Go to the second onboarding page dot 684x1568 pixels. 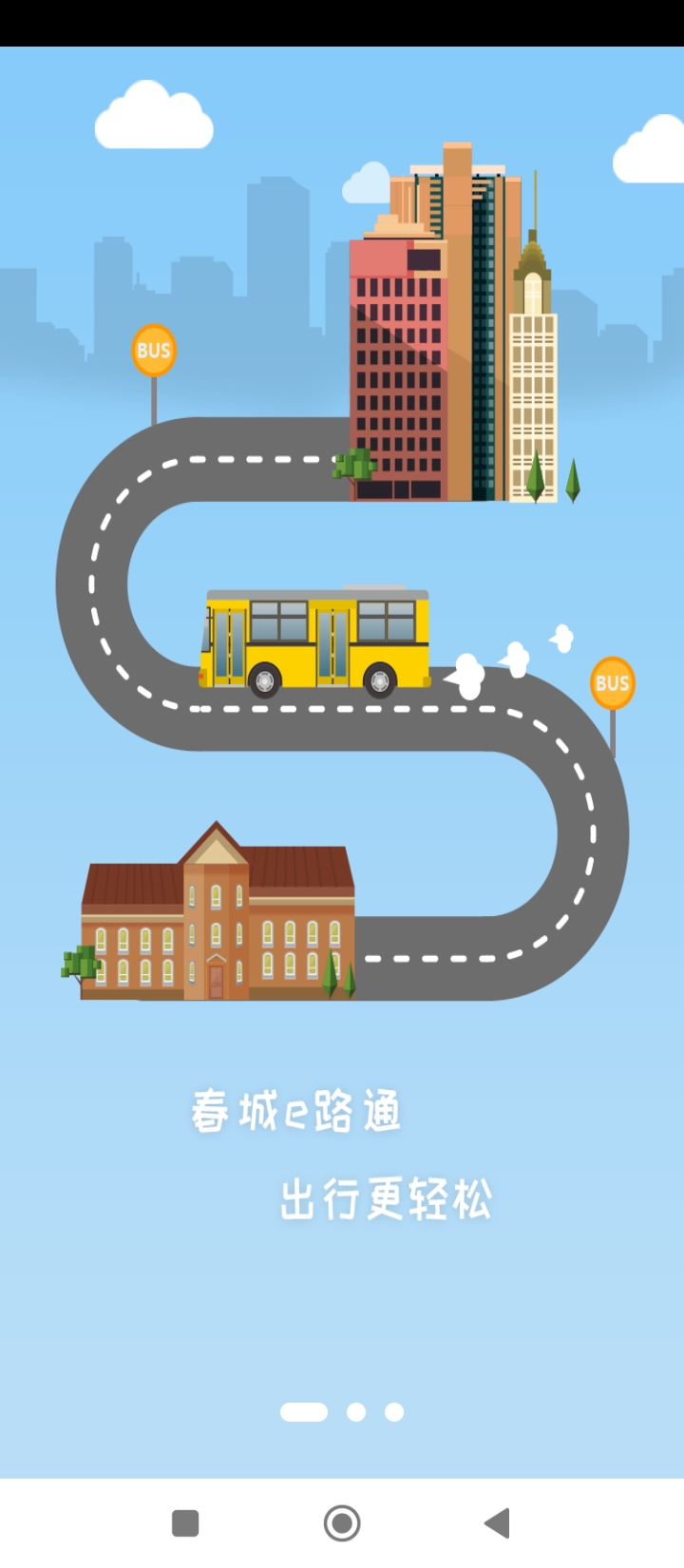pyautogui.click(x=356, y=1412)
